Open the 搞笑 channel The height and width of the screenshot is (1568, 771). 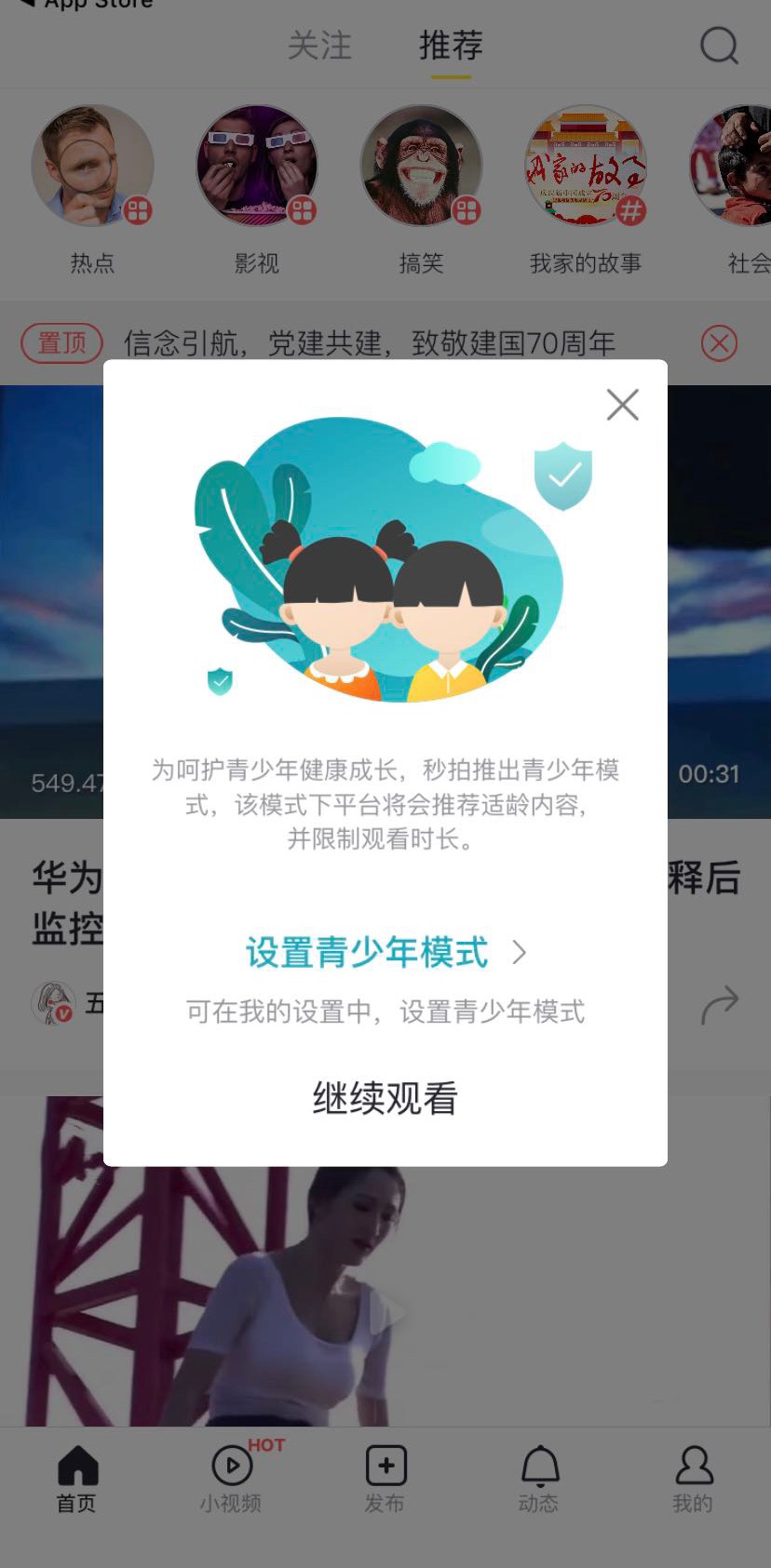tap(421, 168)
